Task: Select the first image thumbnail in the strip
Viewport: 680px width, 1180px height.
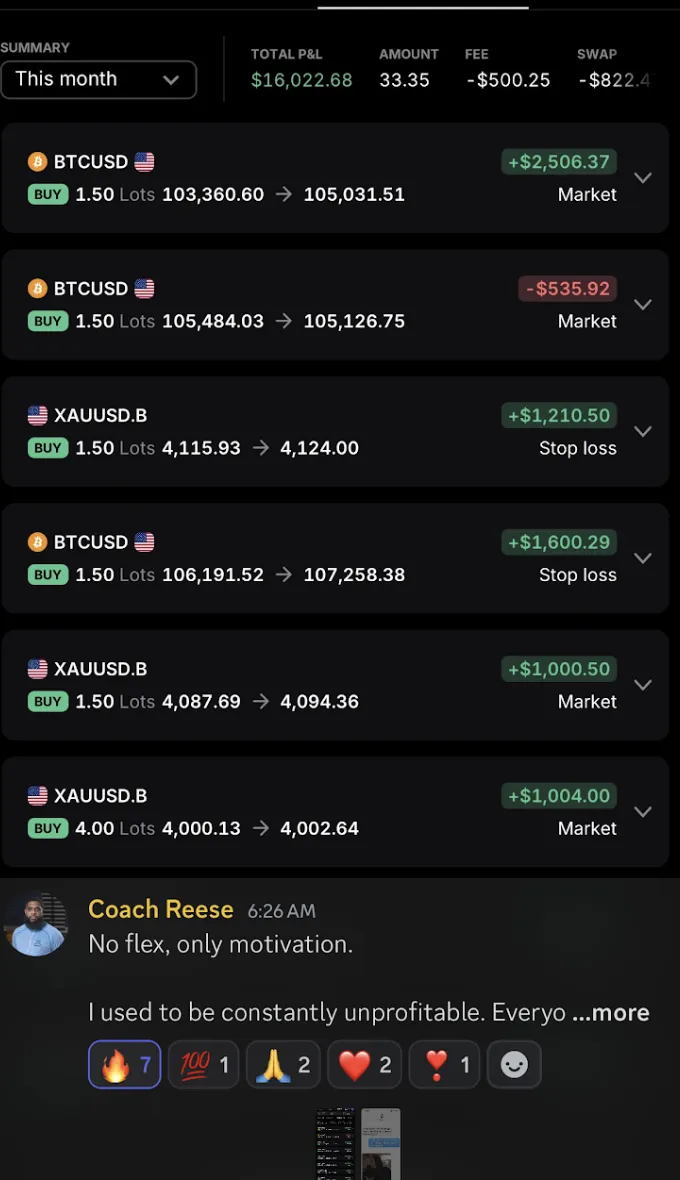Action: click(336, 1143)
